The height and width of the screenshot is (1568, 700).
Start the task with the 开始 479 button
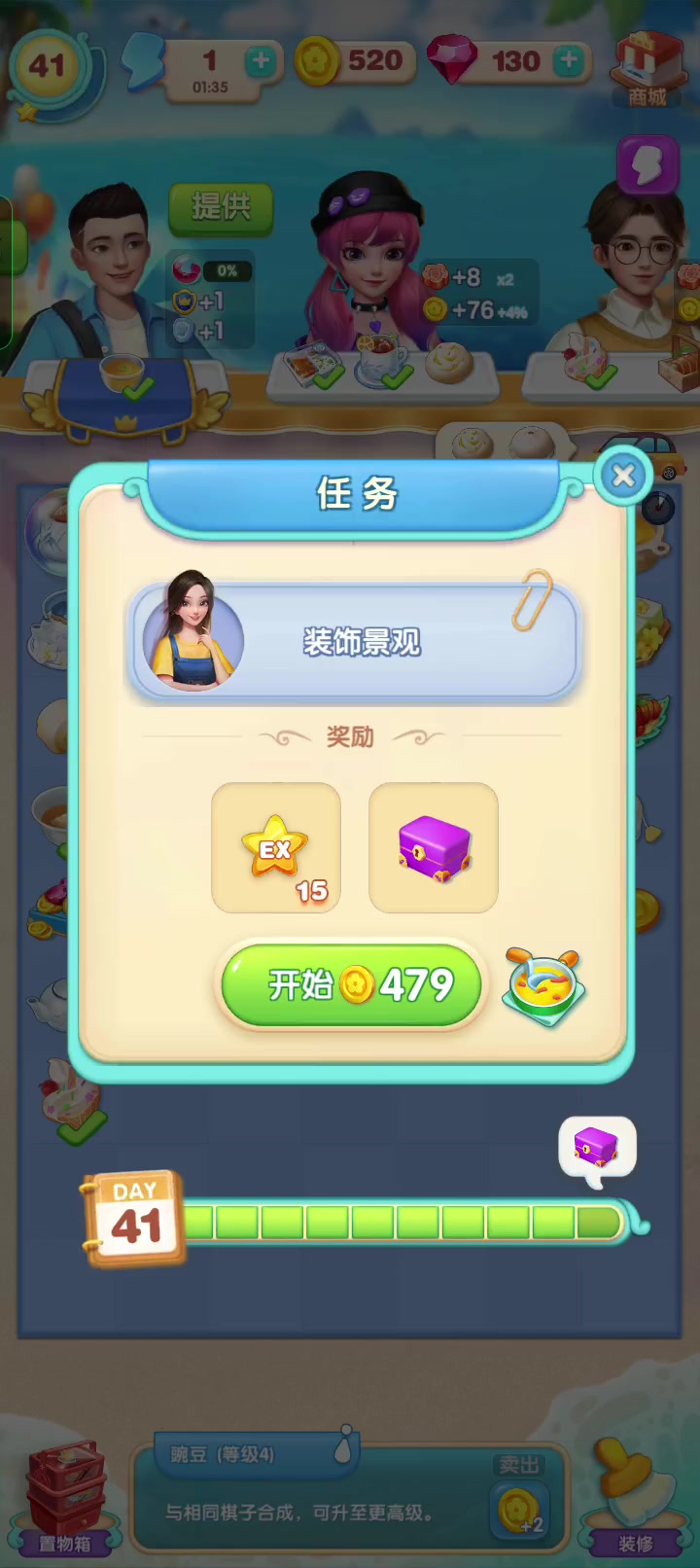point(352,985)
